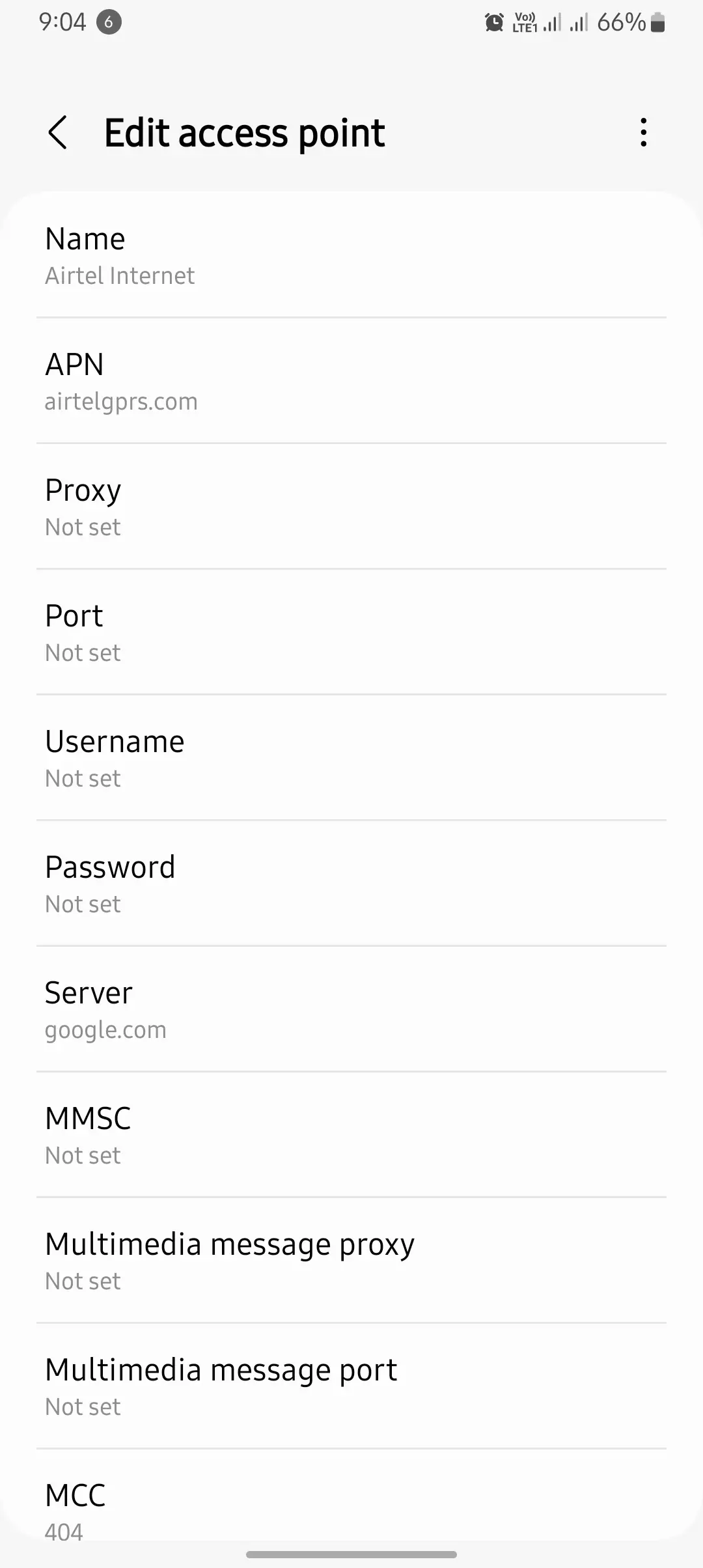
Task: Open the MMSC setting
Action: click(x=351, y=1136)
